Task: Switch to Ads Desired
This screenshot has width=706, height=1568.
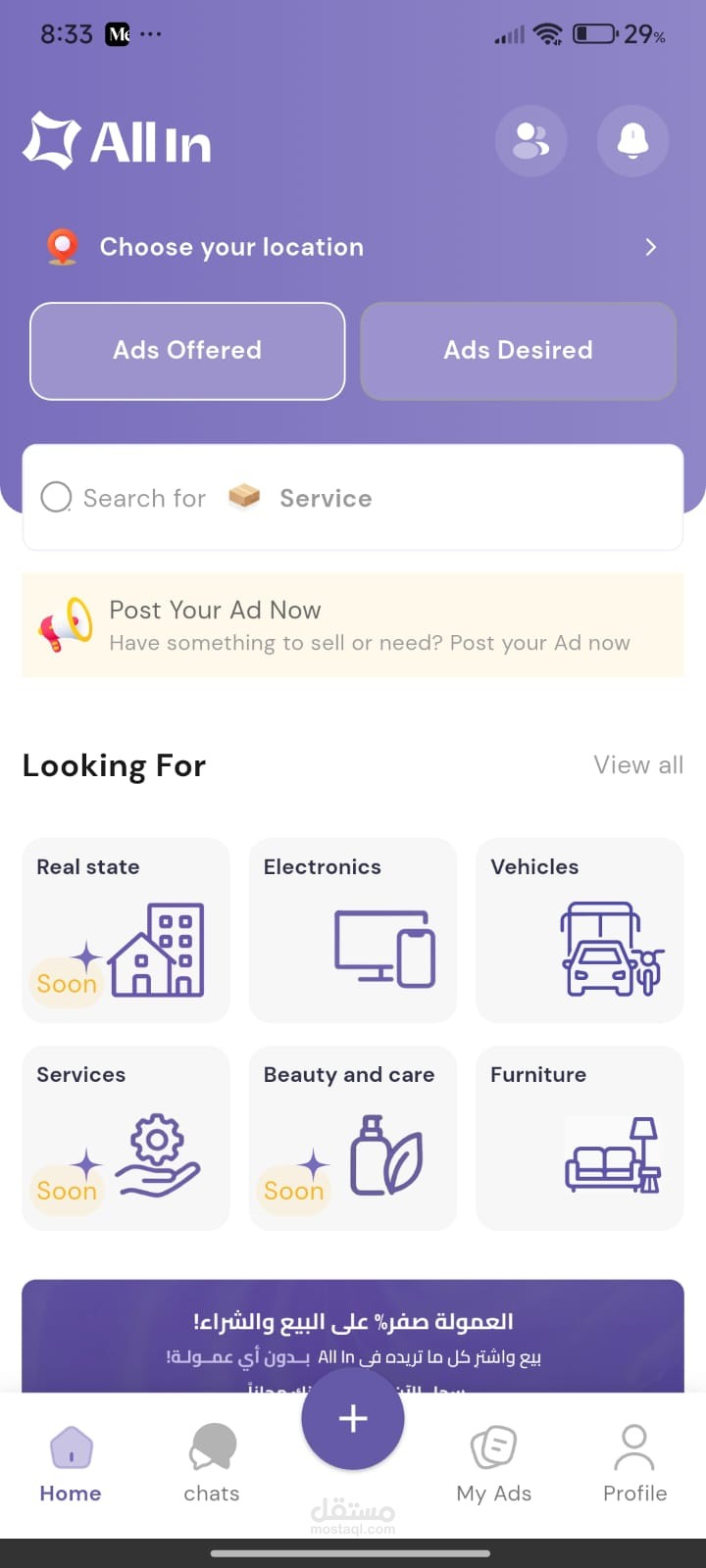Action: click(x=519, y=351)
